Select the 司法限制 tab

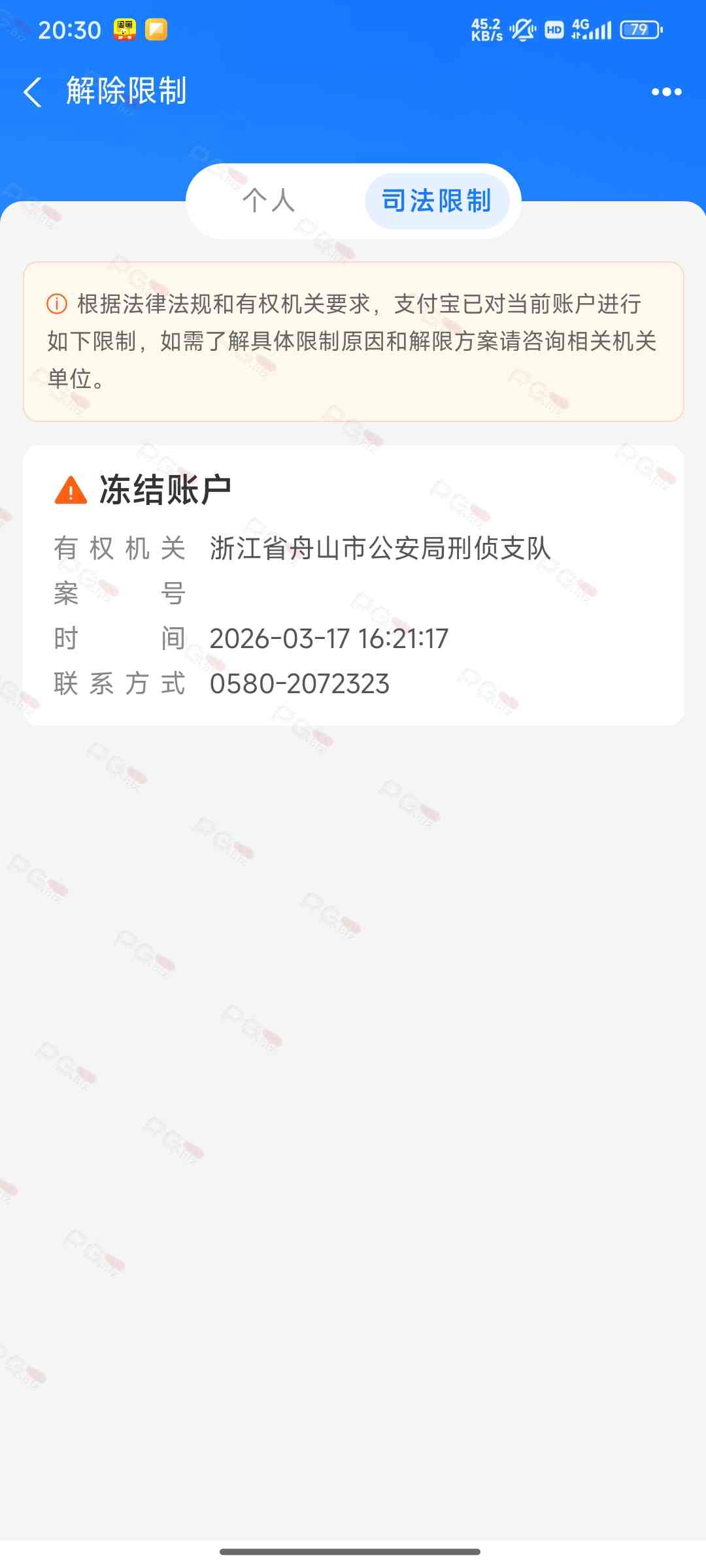437,201
